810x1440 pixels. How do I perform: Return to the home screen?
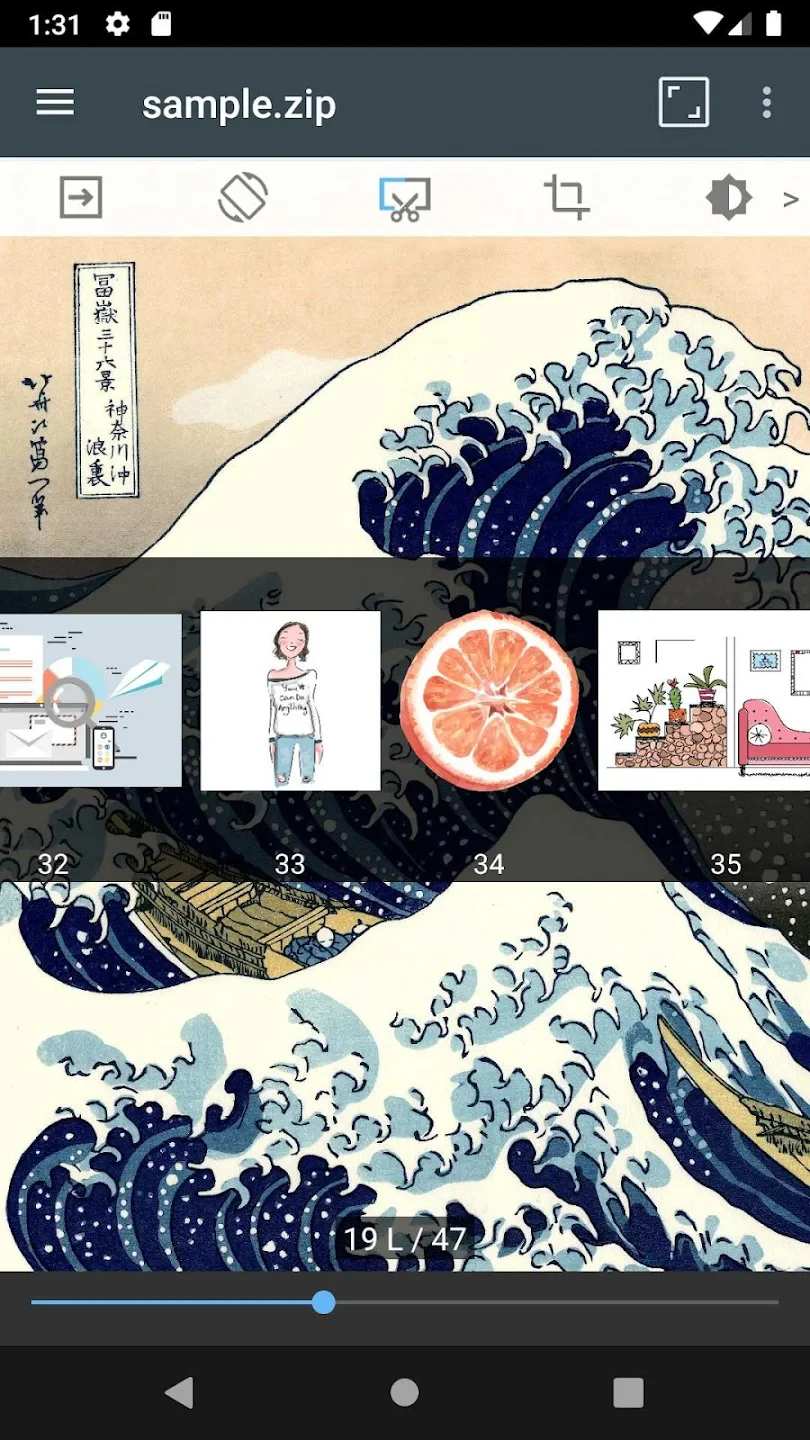(x=404, y=1392)
